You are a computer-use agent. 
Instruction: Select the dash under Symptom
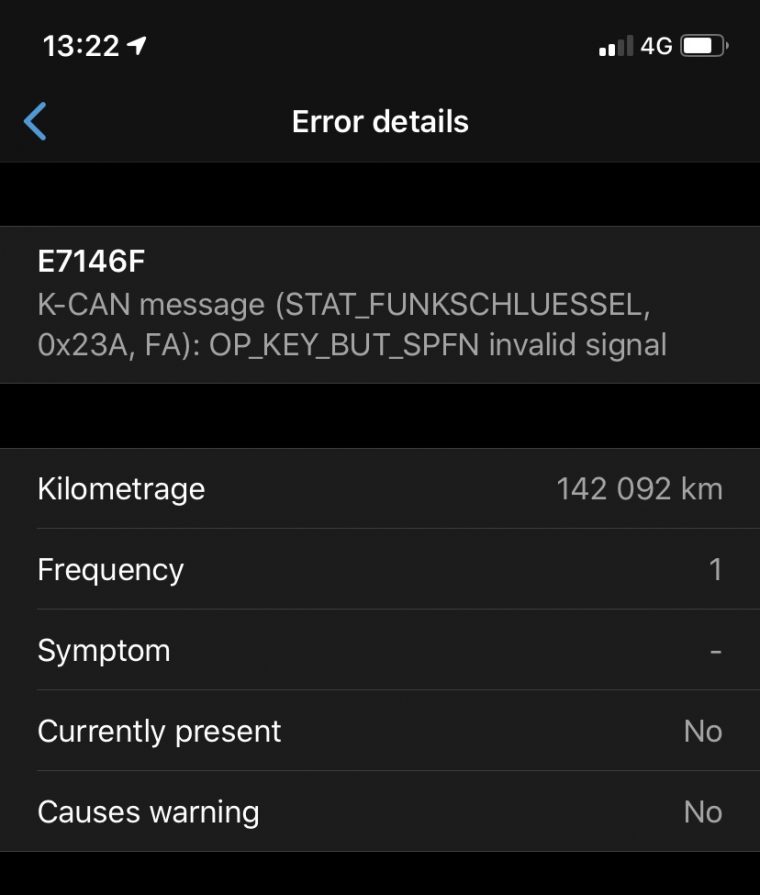[x=716, y=650]
